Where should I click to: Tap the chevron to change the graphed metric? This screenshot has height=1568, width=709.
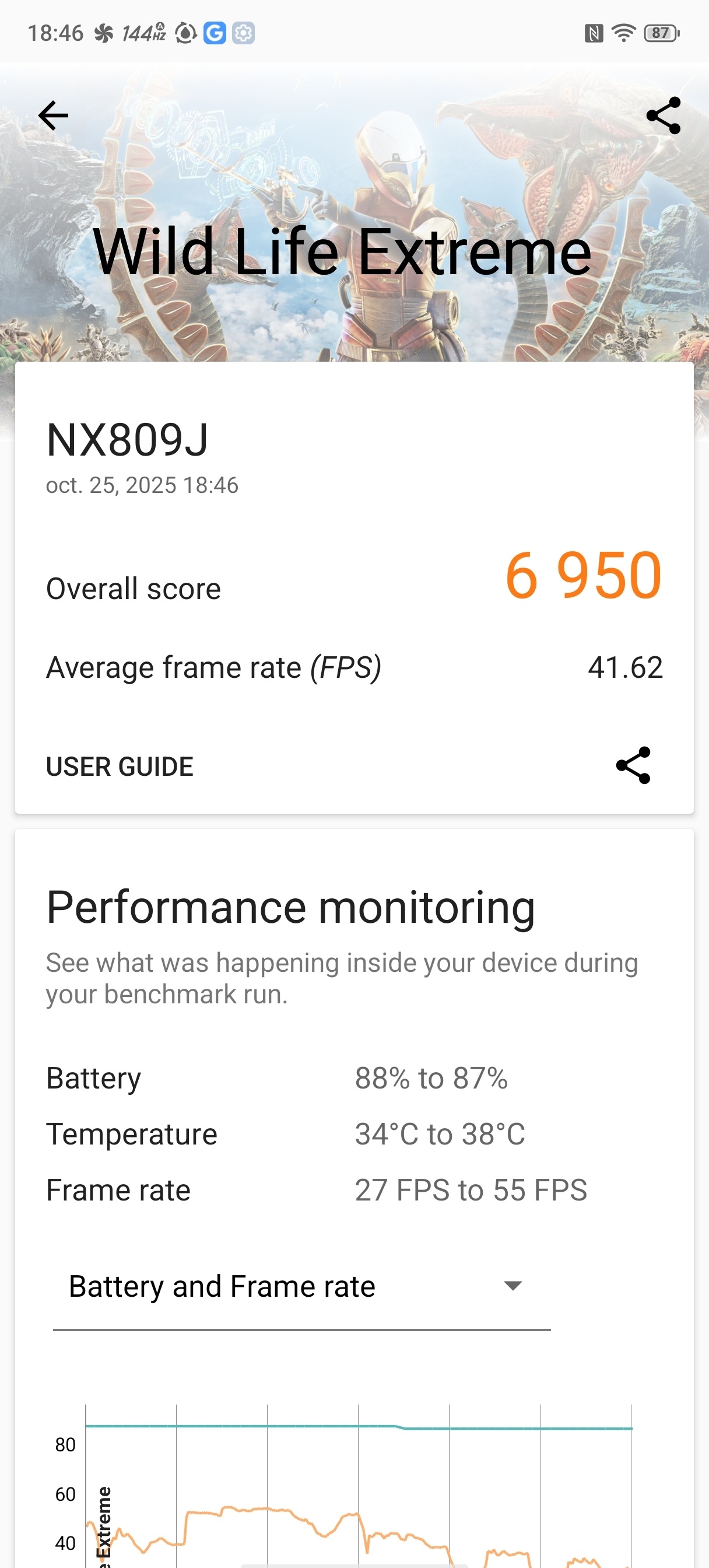(513, 1286)
